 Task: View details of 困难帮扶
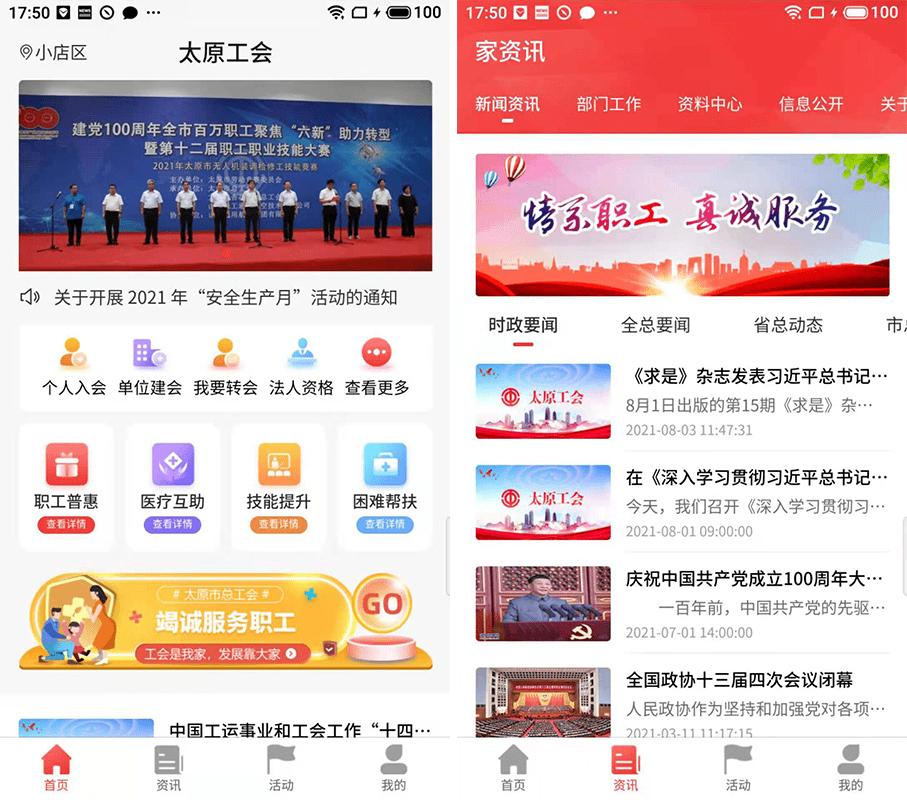(x=385, y=524)
